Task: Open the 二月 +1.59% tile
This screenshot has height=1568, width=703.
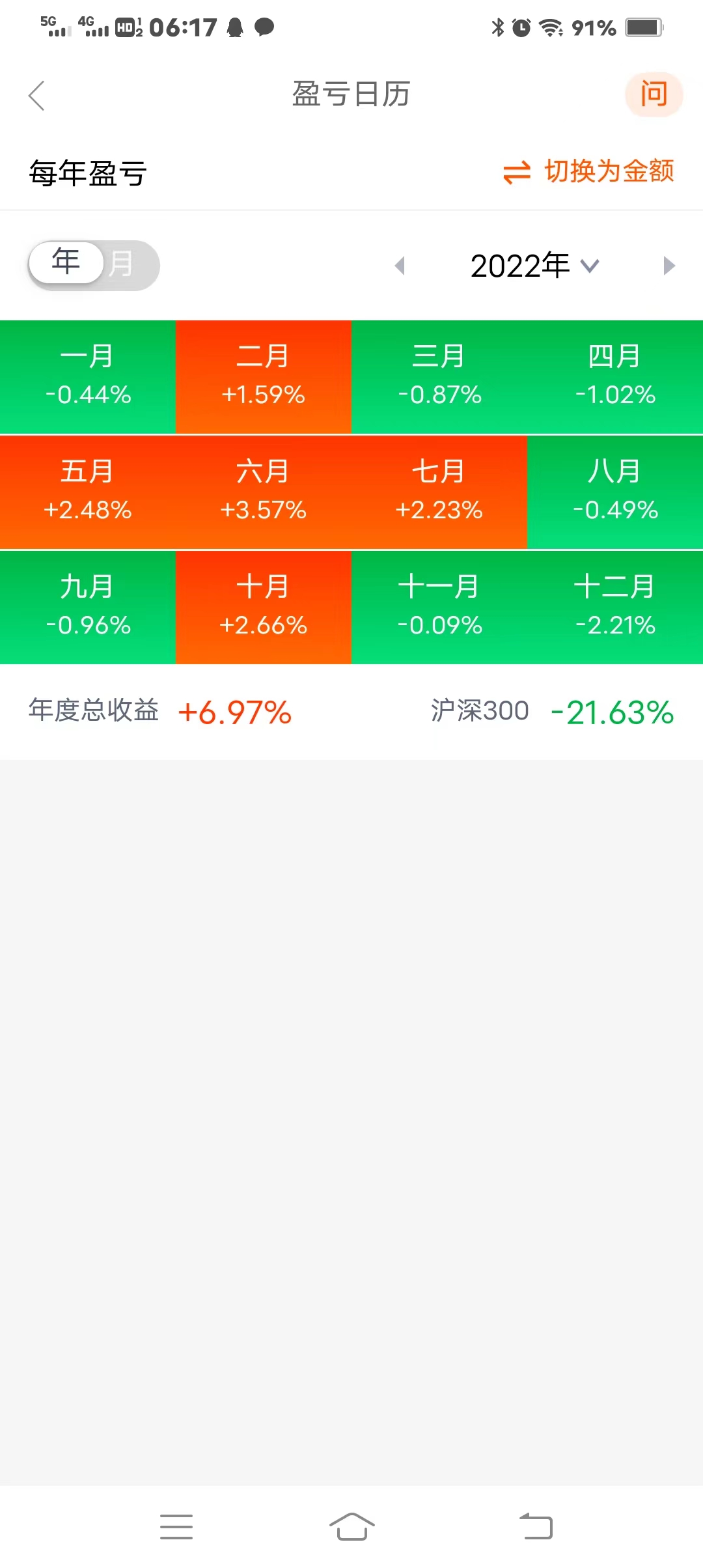Action: pyautogui.click(x=264, y=376)
